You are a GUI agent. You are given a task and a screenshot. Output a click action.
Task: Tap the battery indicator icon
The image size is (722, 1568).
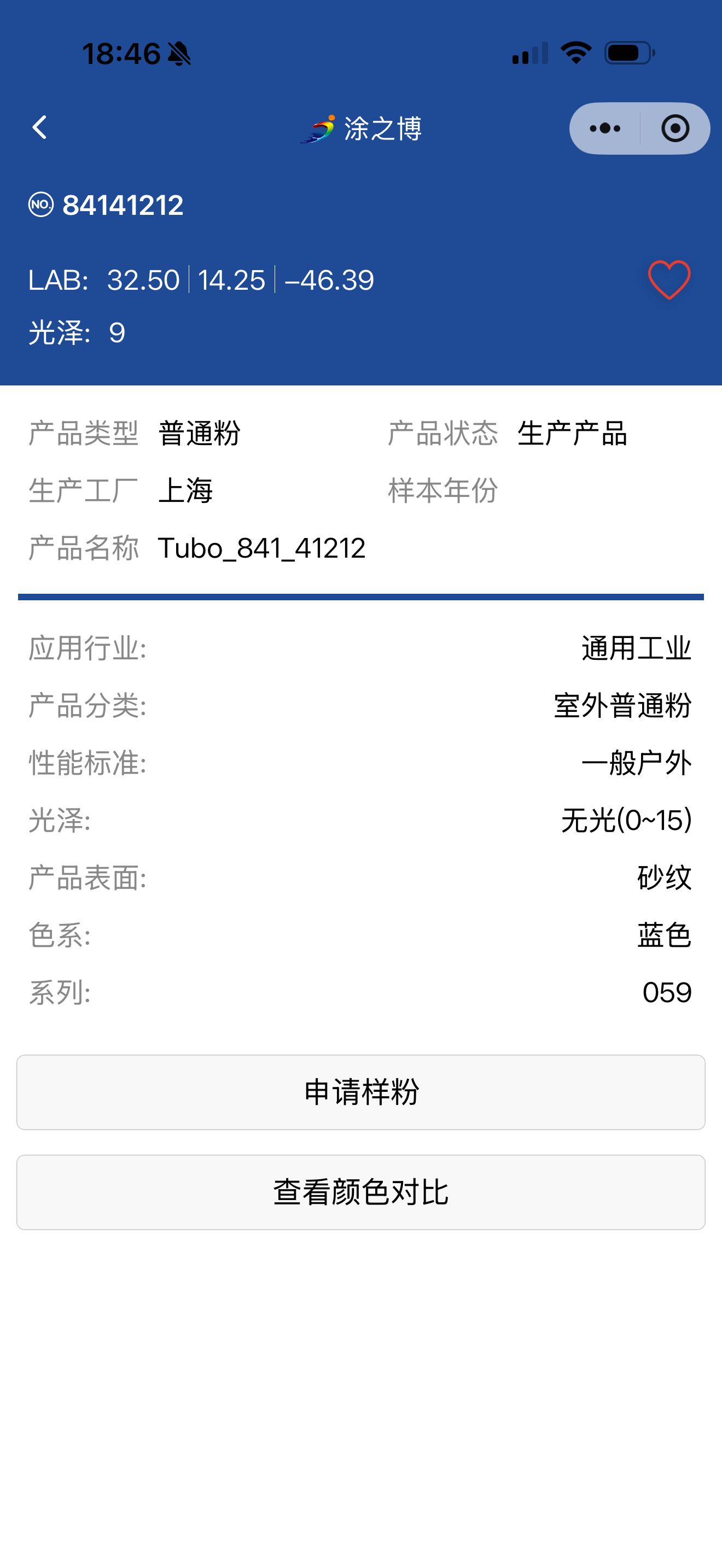[627, 54]
